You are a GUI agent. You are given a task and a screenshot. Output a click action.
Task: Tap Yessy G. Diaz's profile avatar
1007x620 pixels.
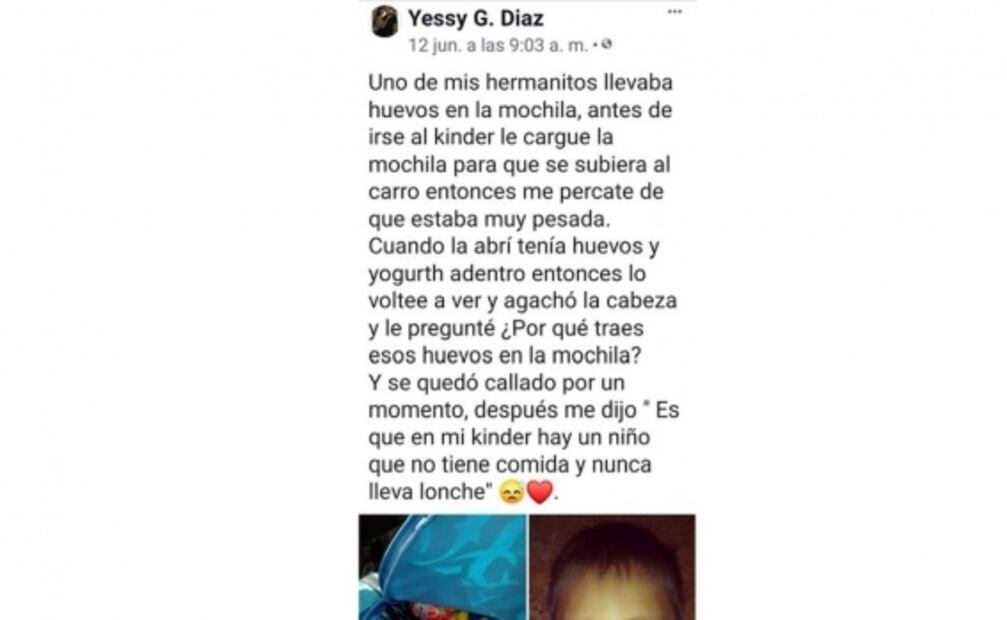[x=384, y=21]
